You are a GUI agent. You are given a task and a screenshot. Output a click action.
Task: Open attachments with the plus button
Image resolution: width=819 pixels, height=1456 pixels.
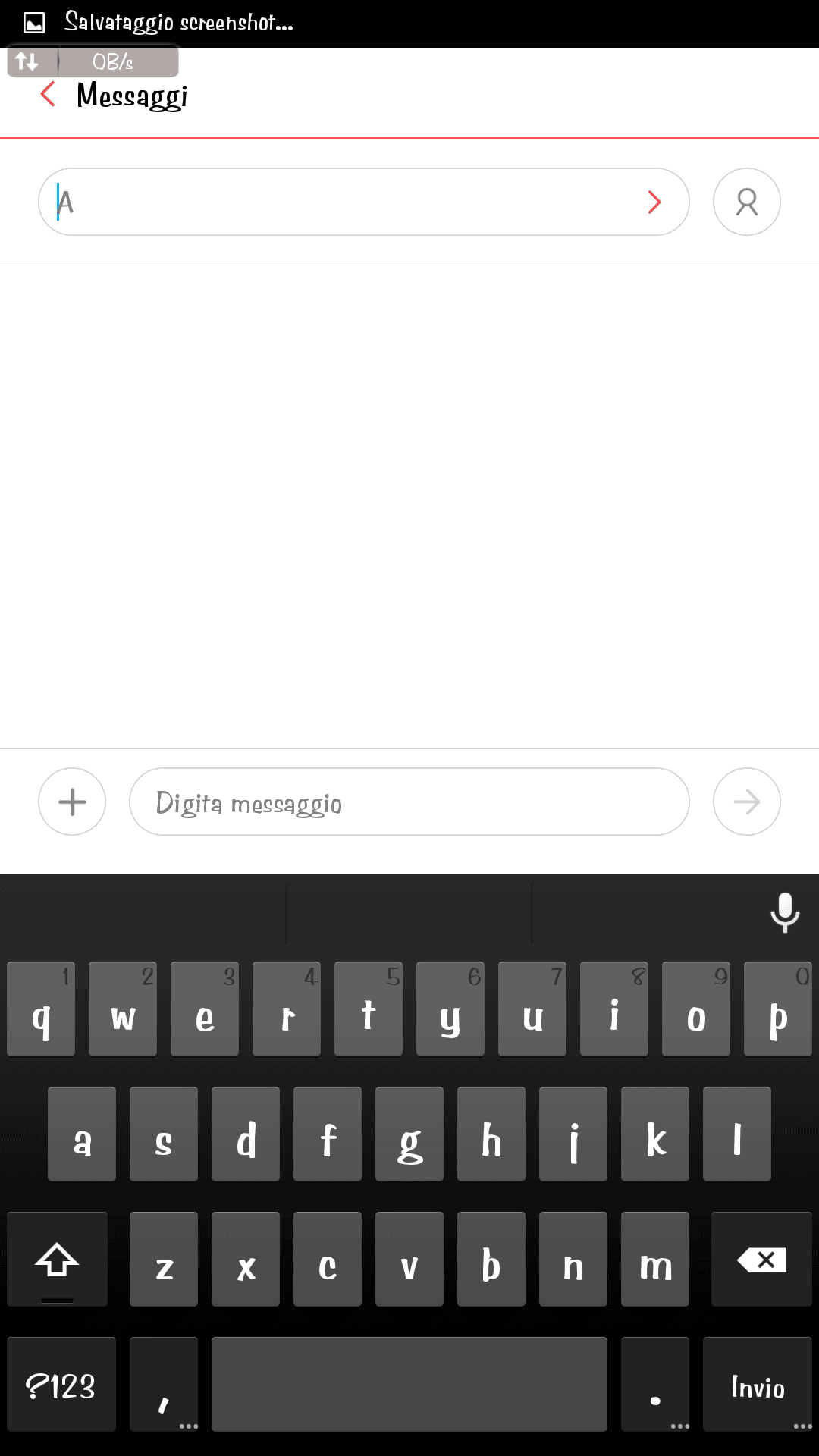pos(72,802)
